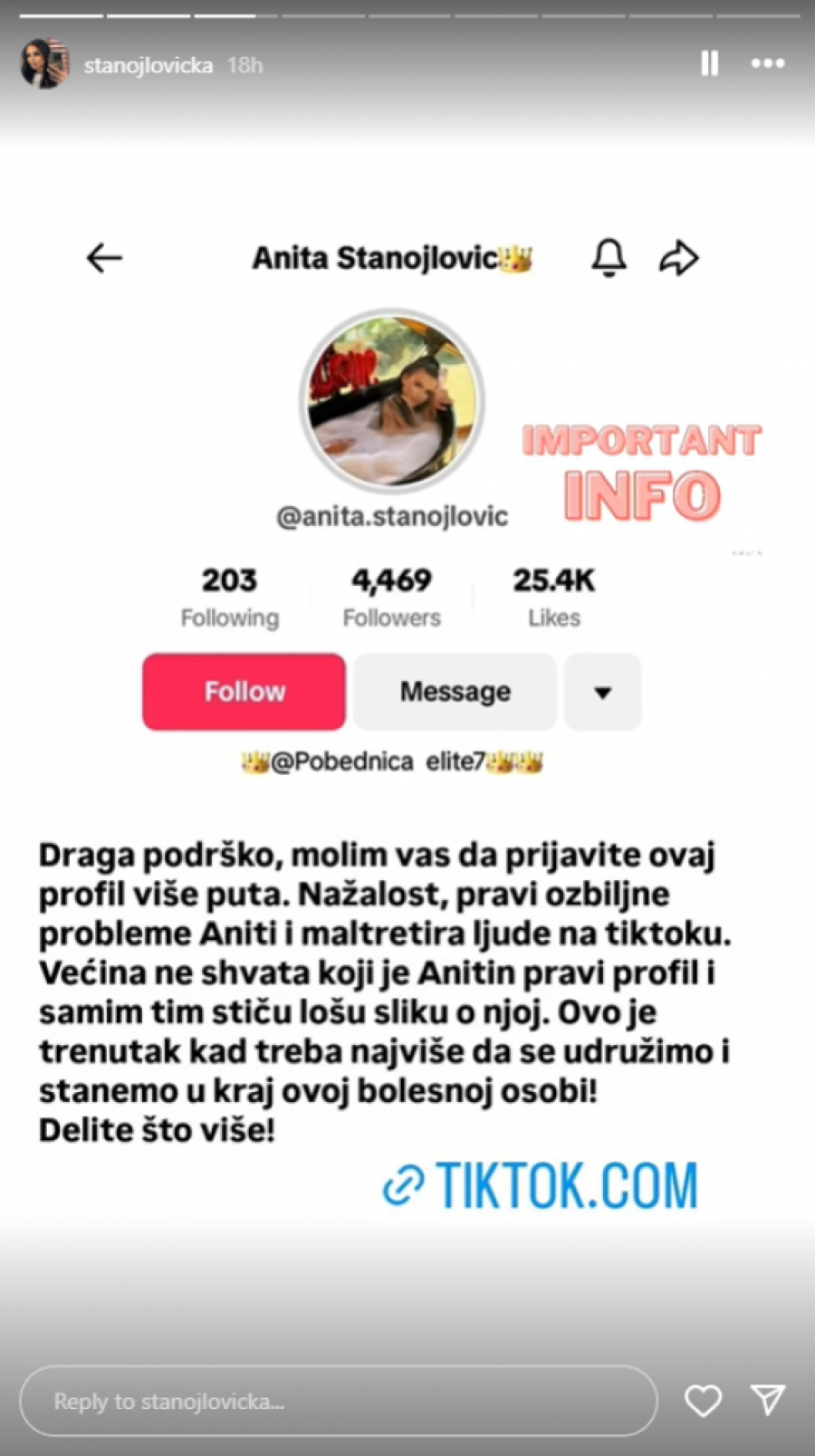Open the story's three-dot options menu

(768, 63)
